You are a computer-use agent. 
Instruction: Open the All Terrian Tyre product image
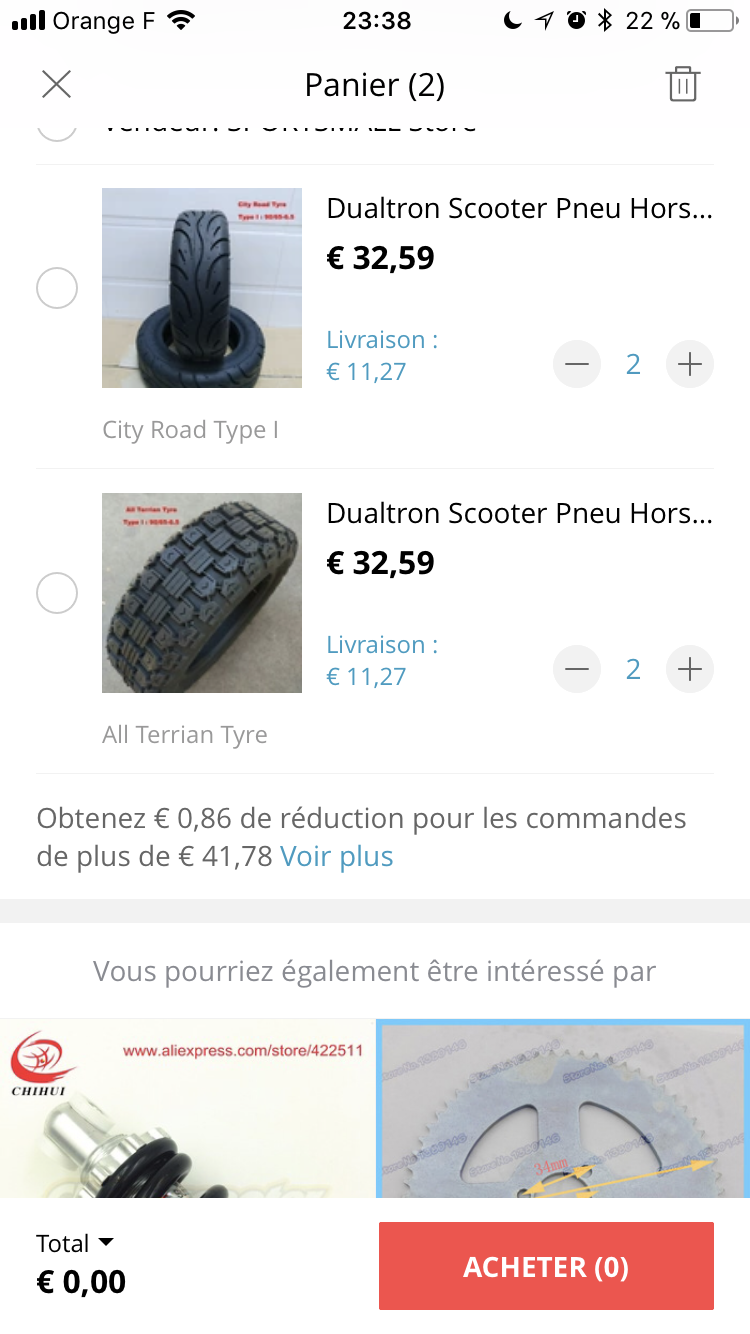(202, 593)
